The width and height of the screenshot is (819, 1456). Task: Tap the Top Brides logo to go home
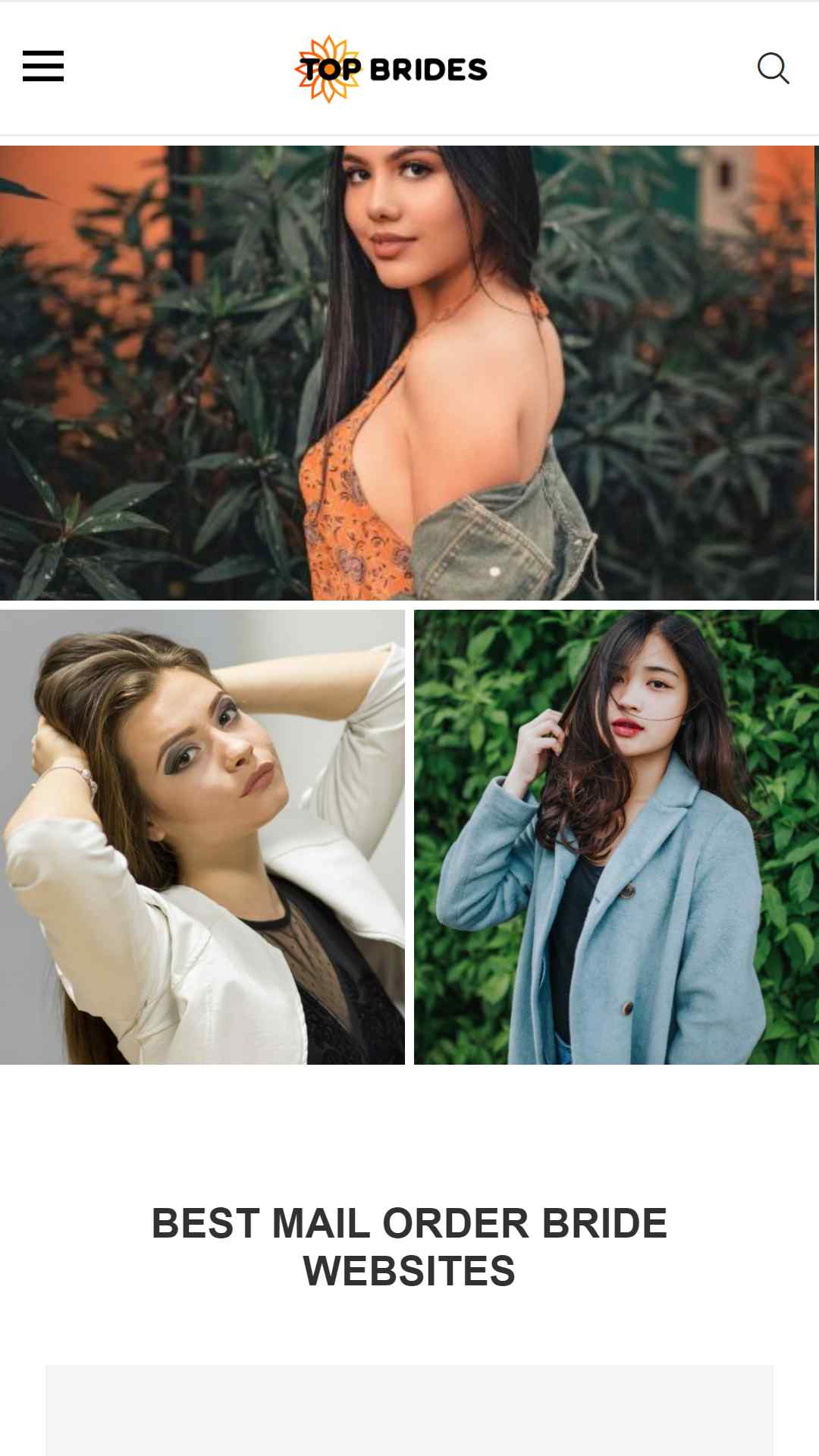(x=391, y=69)
